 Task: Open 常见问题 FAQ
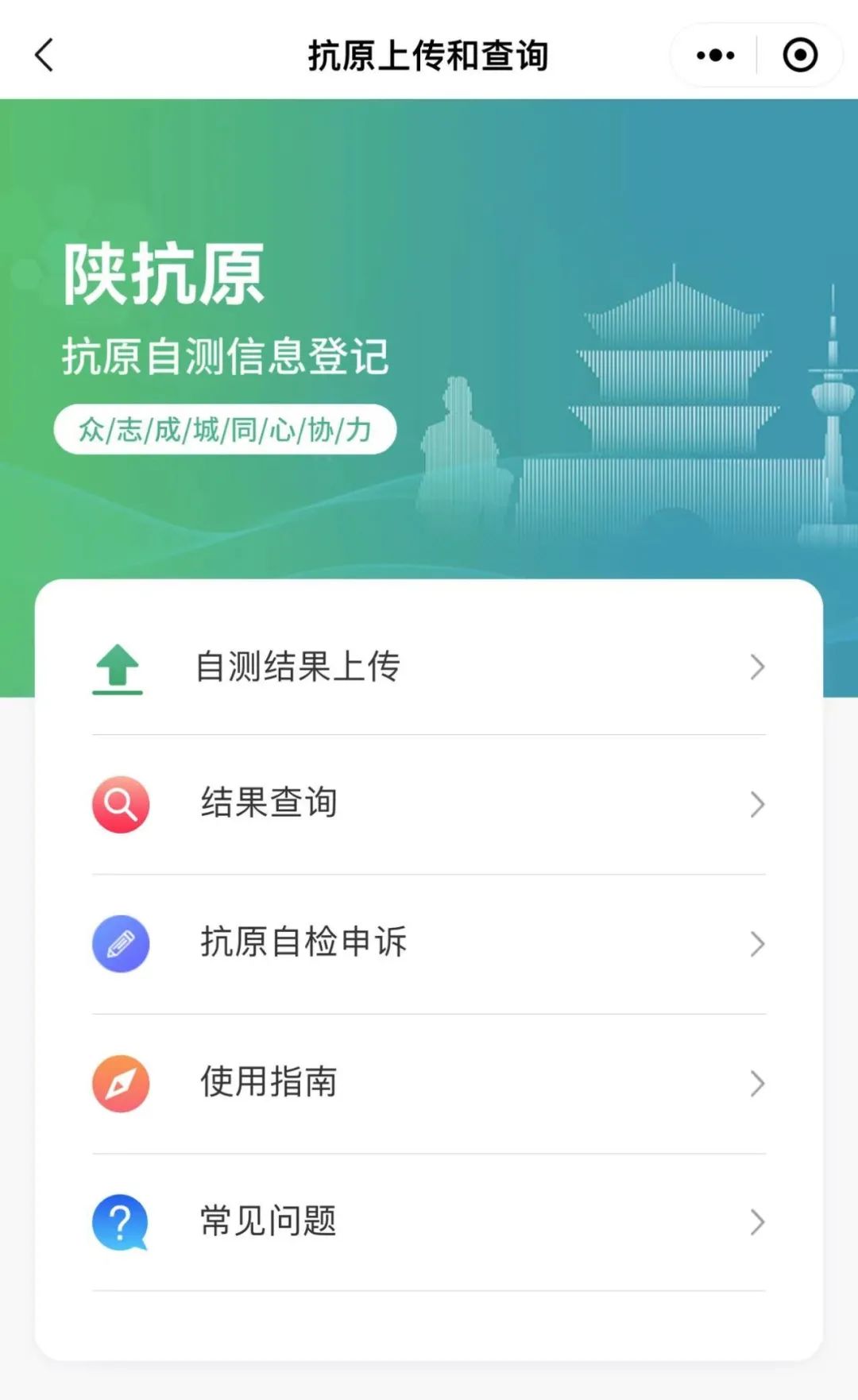[429, 1222]
